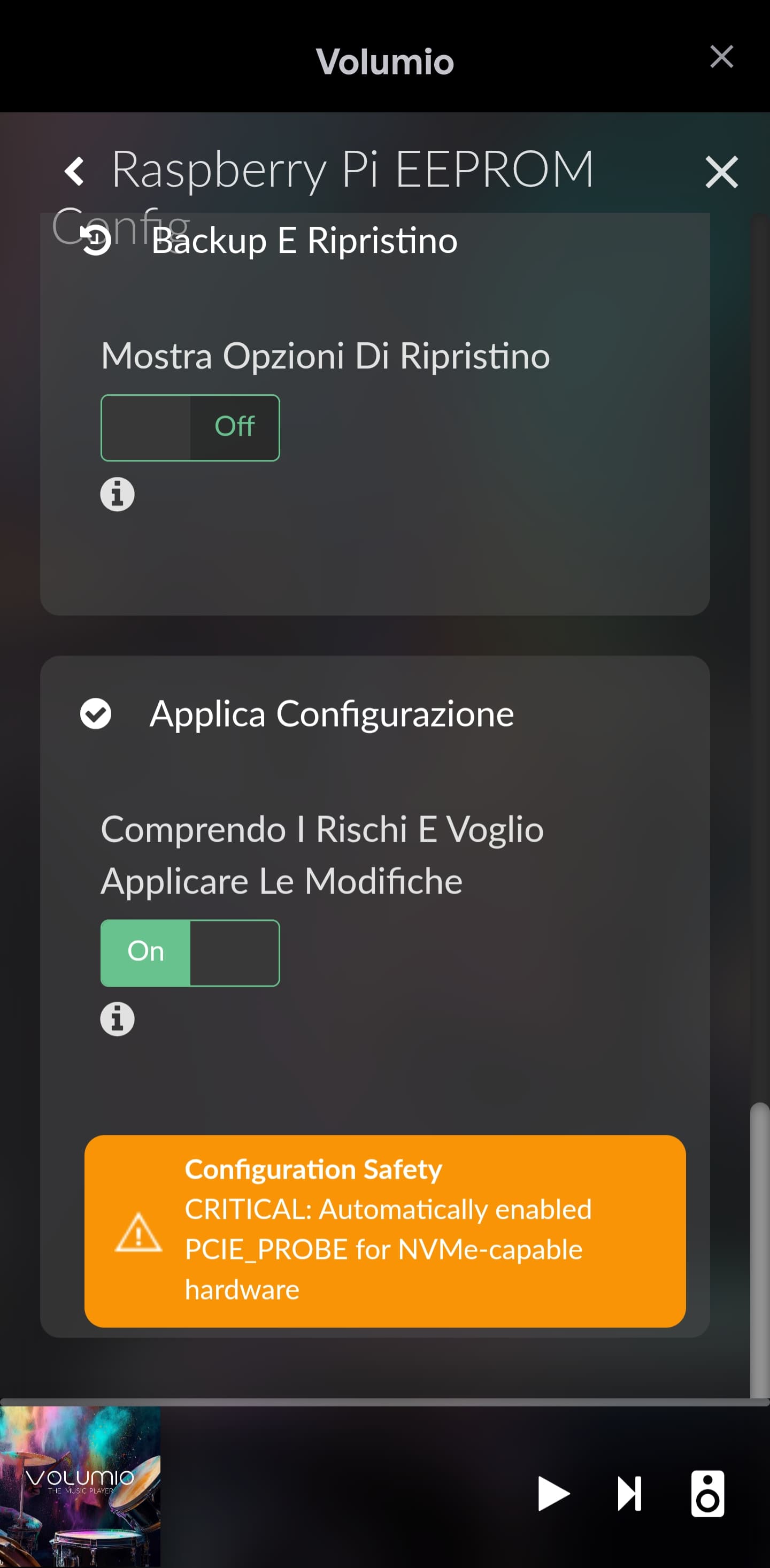
Task: Disable Comprendo I Rischi E Voglio Applicare toggle
Action: [x=190, y=952]
